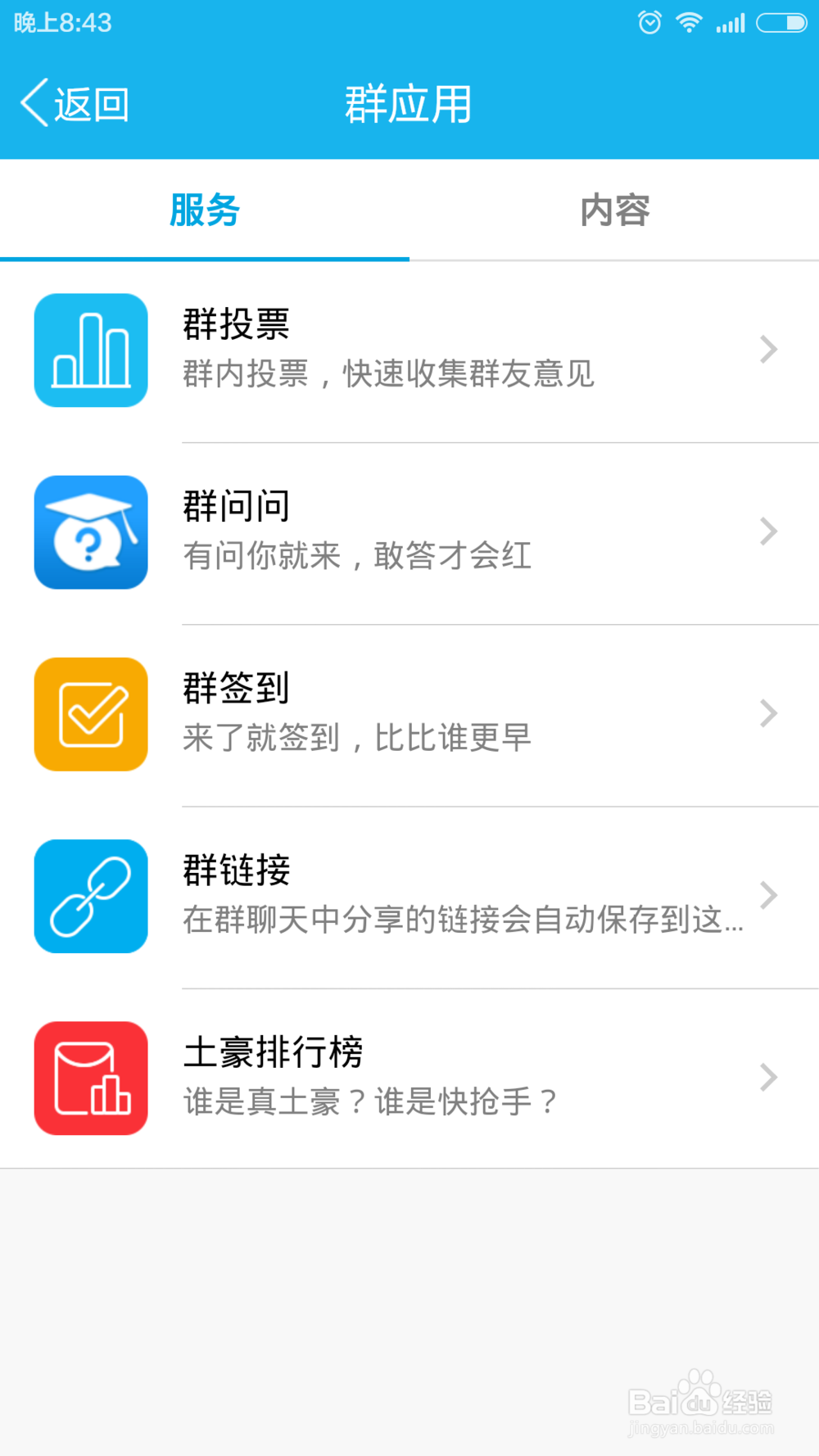Select the 服务 tab
Image resolution: width=819 pixels, height=1456 pixels.
tap(205, 210)
